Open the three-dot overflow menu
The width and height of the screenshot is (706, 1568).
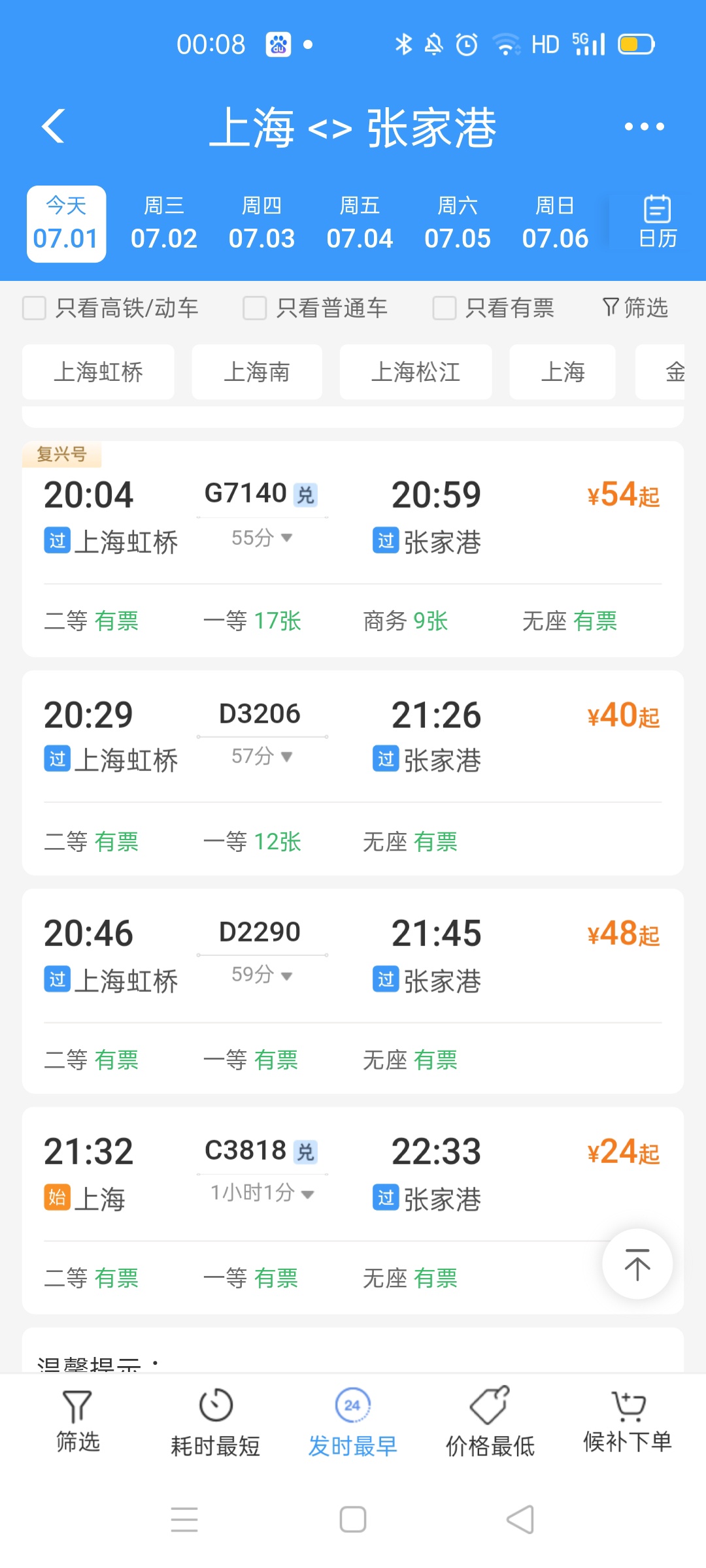coord(644,126)
